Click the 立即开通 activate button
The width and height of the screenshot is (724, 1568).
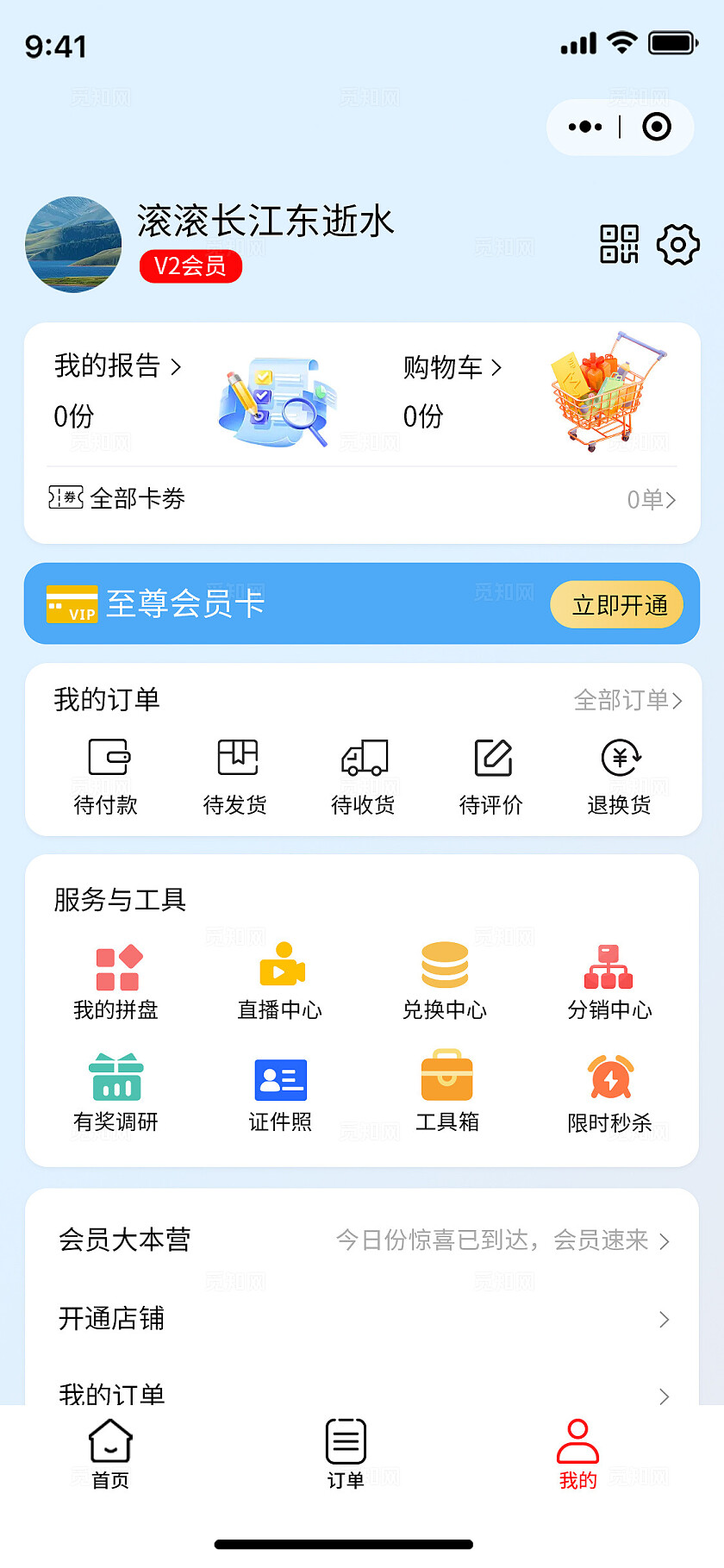pos(616,604)
